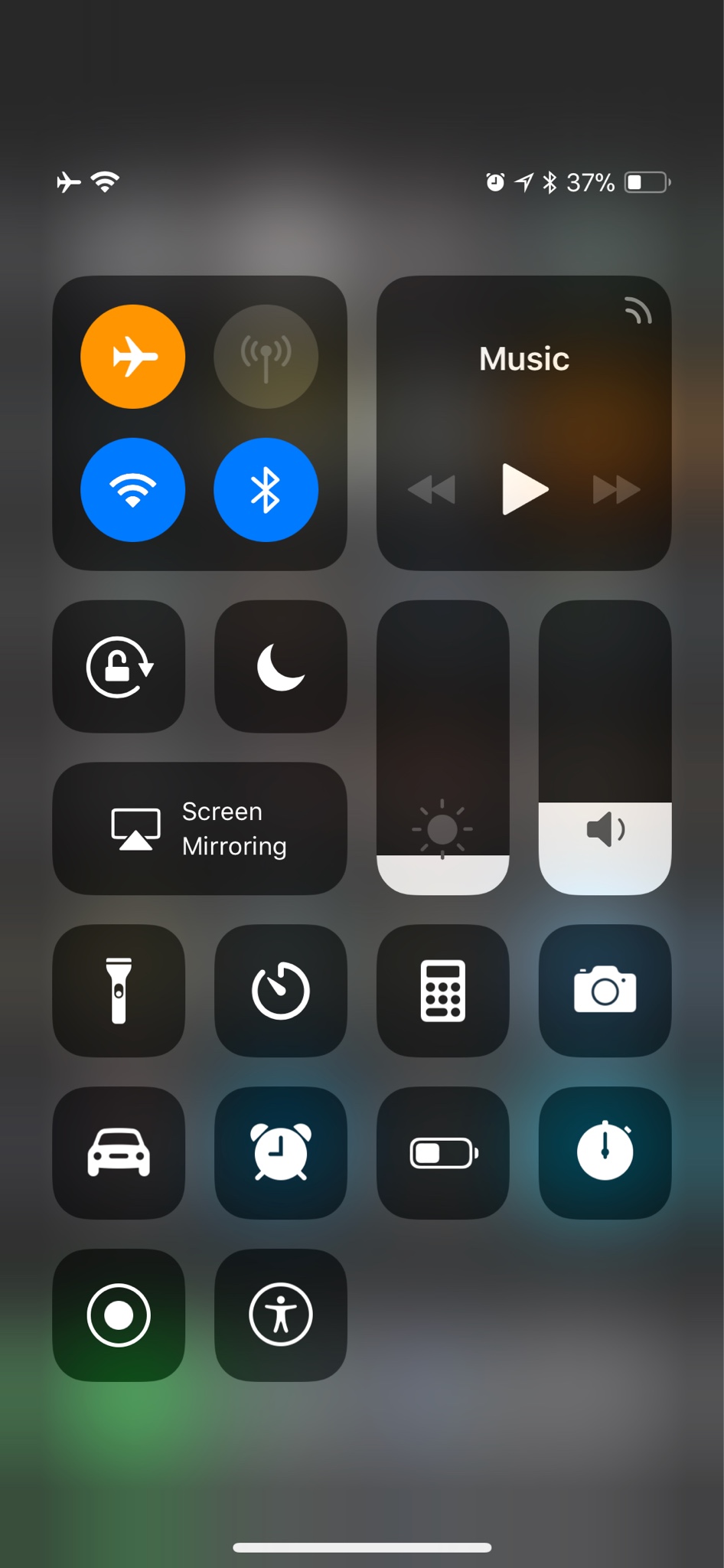
Task: Tap the brightness slider
Action: [443, 748]
